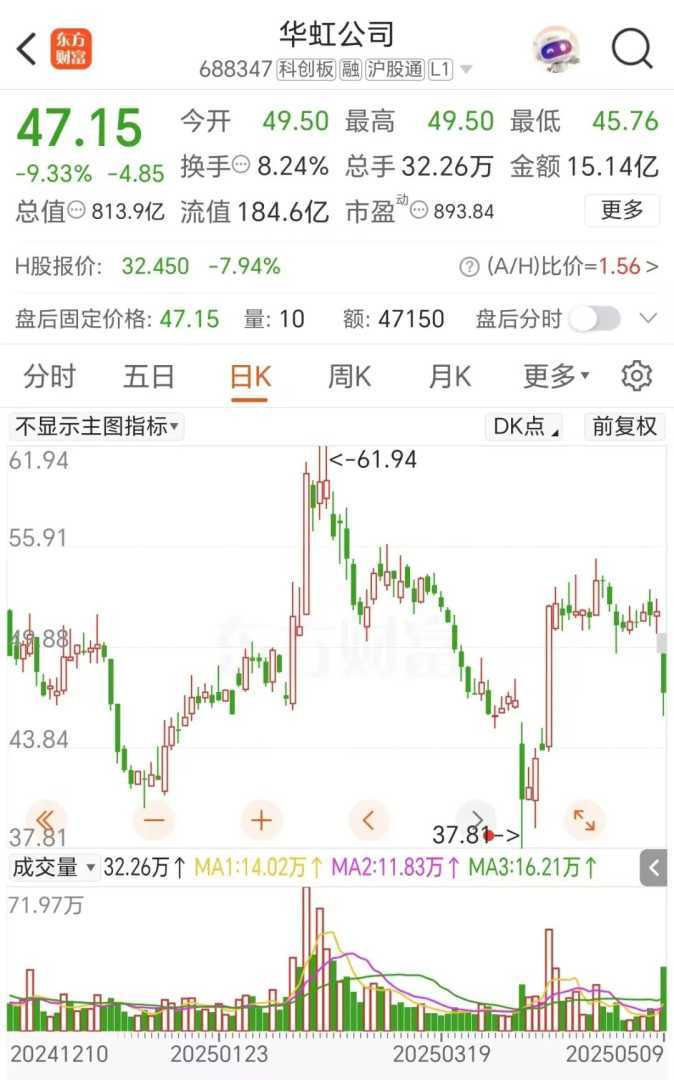The width and height of the screenshot is (674, 1080).
Task: Open the DK点 selector
Action: [526, 427]
